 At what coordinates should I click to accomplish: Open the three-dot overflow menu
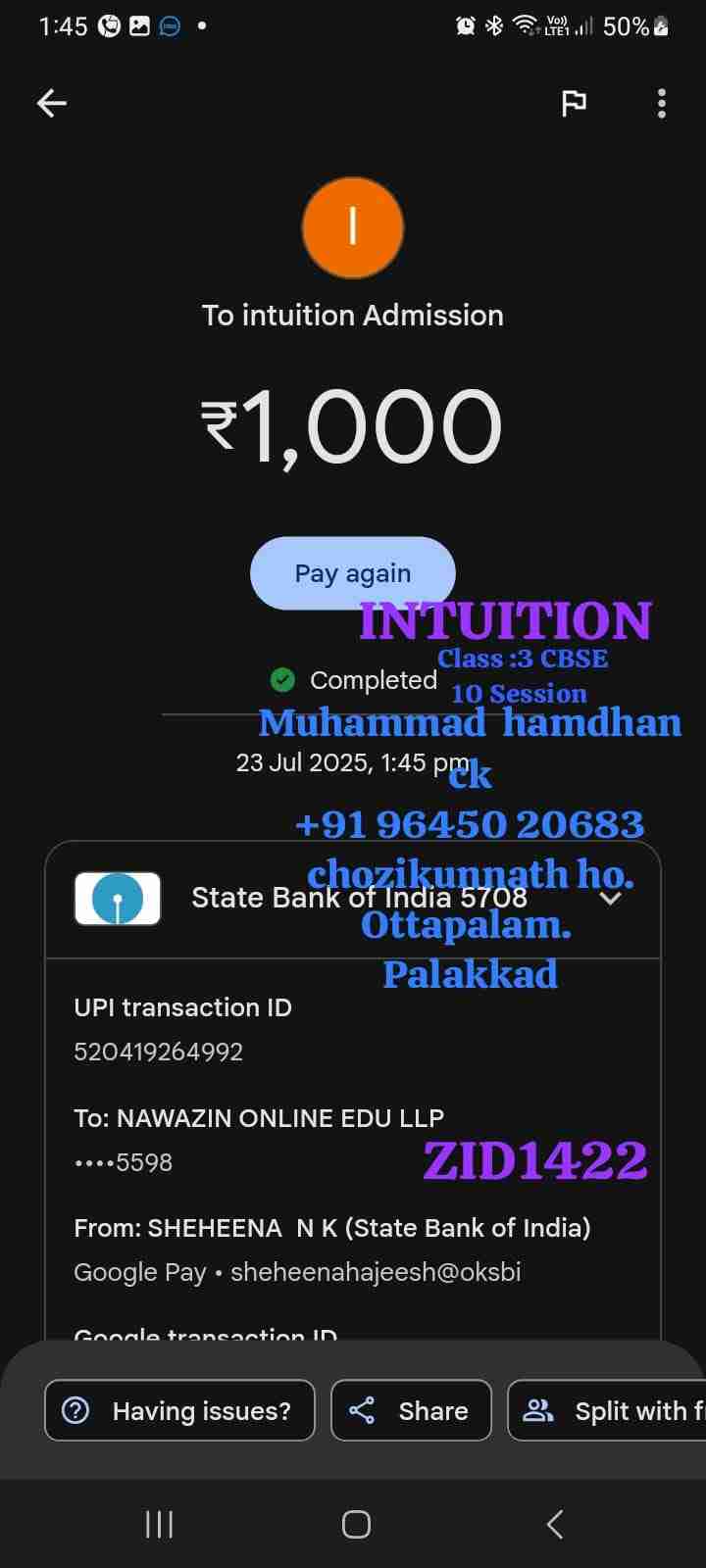(x=662, y=103)
